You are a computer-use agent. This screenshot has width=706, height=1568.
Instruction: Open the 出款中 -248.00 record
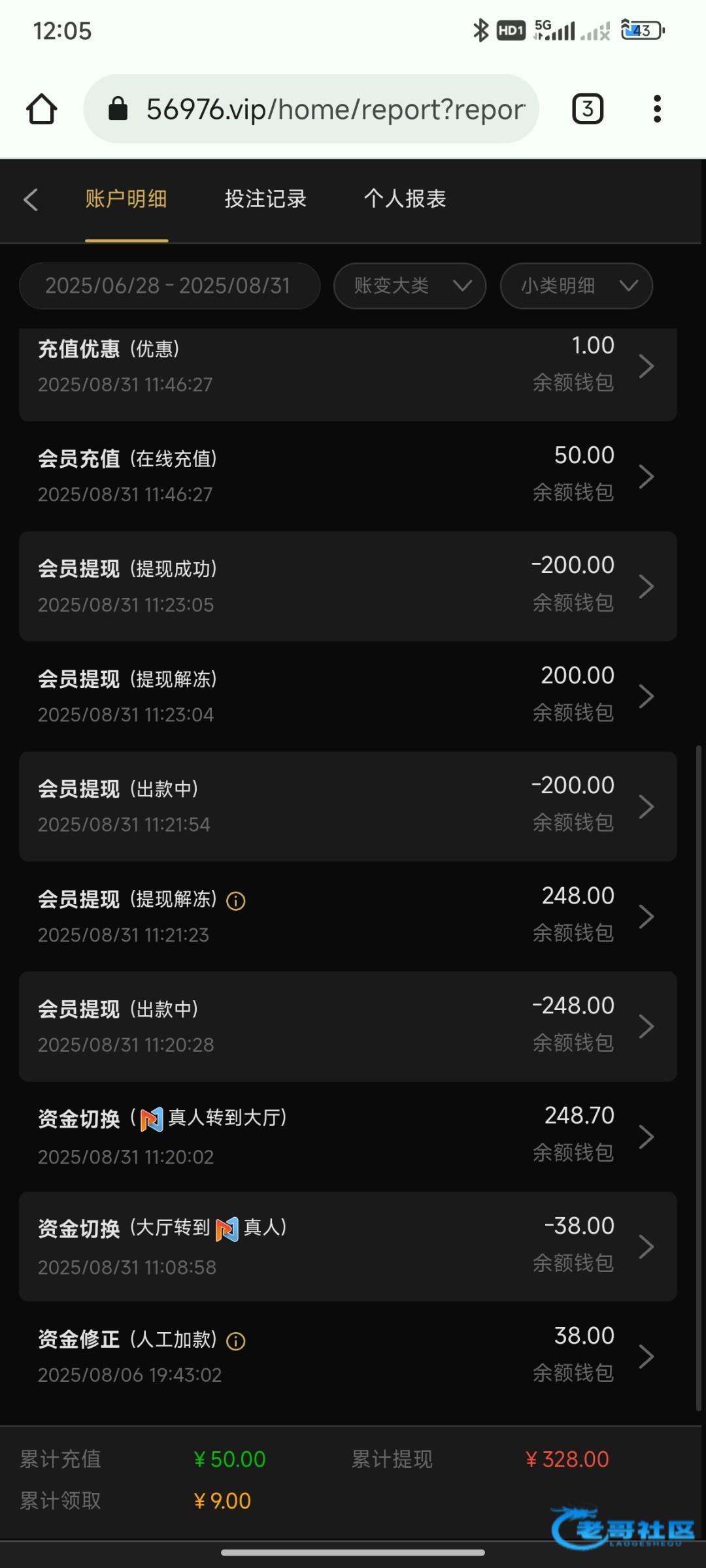click(x=348, y=1026)
